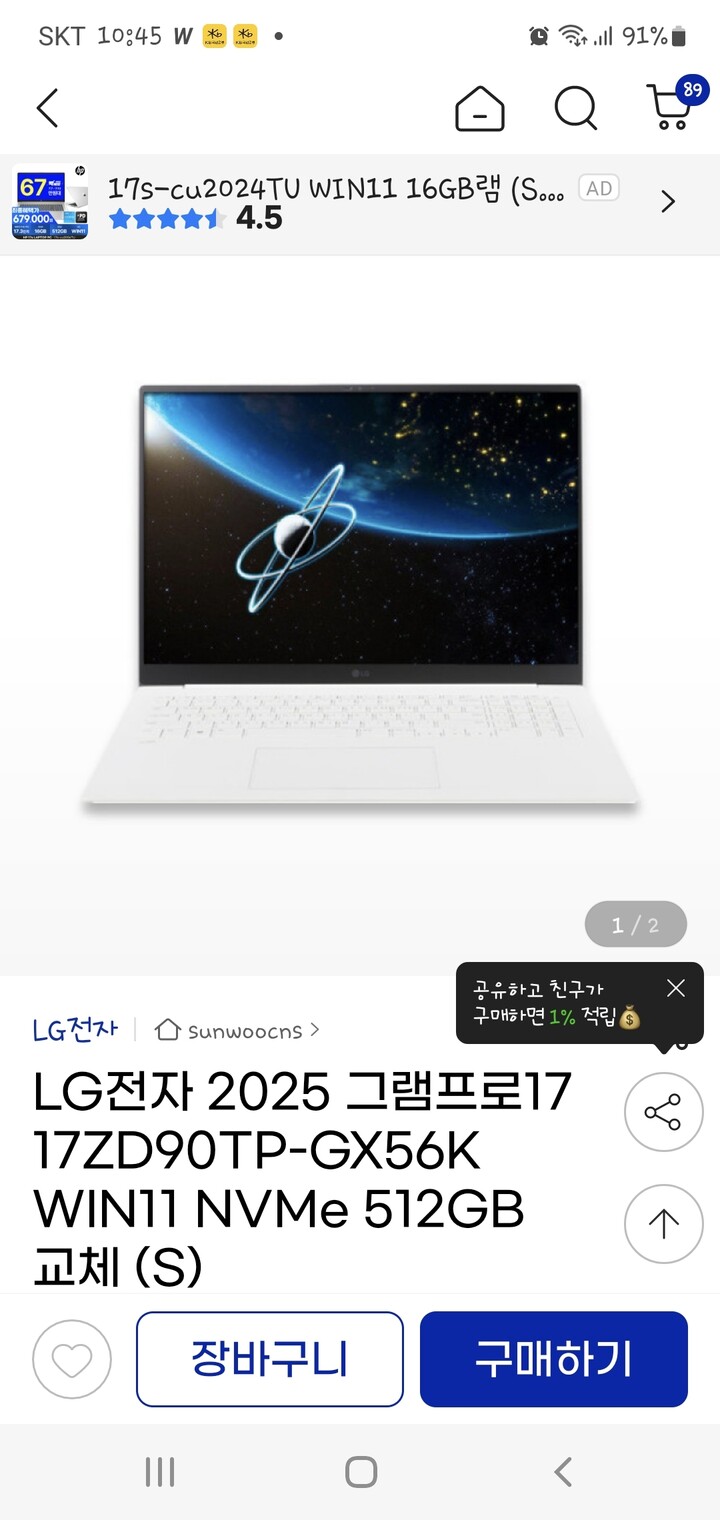Tap the search magnifier icon
This screenshot has width=720, height=1520.
pos(576,110)
